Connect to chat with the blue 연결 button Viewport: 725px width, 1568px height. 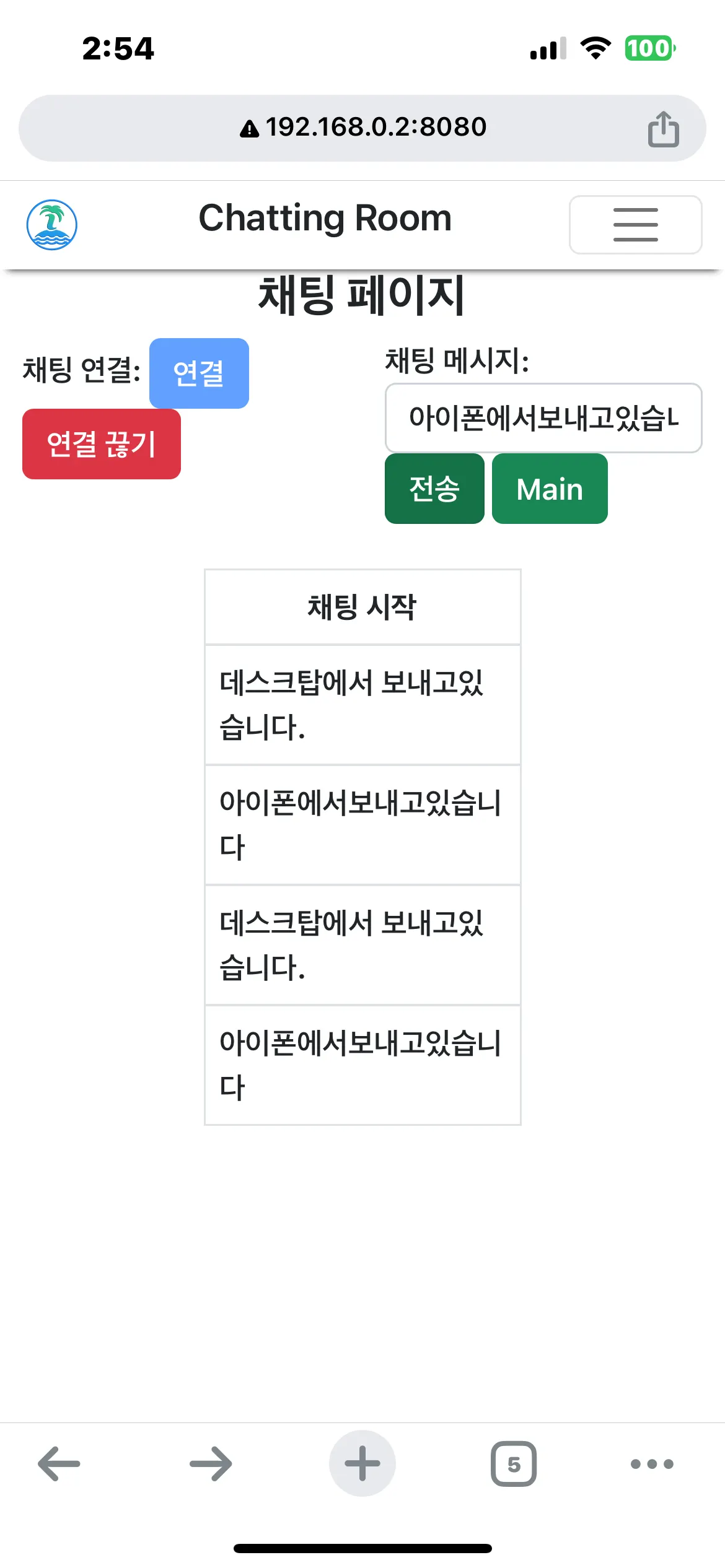199,373
